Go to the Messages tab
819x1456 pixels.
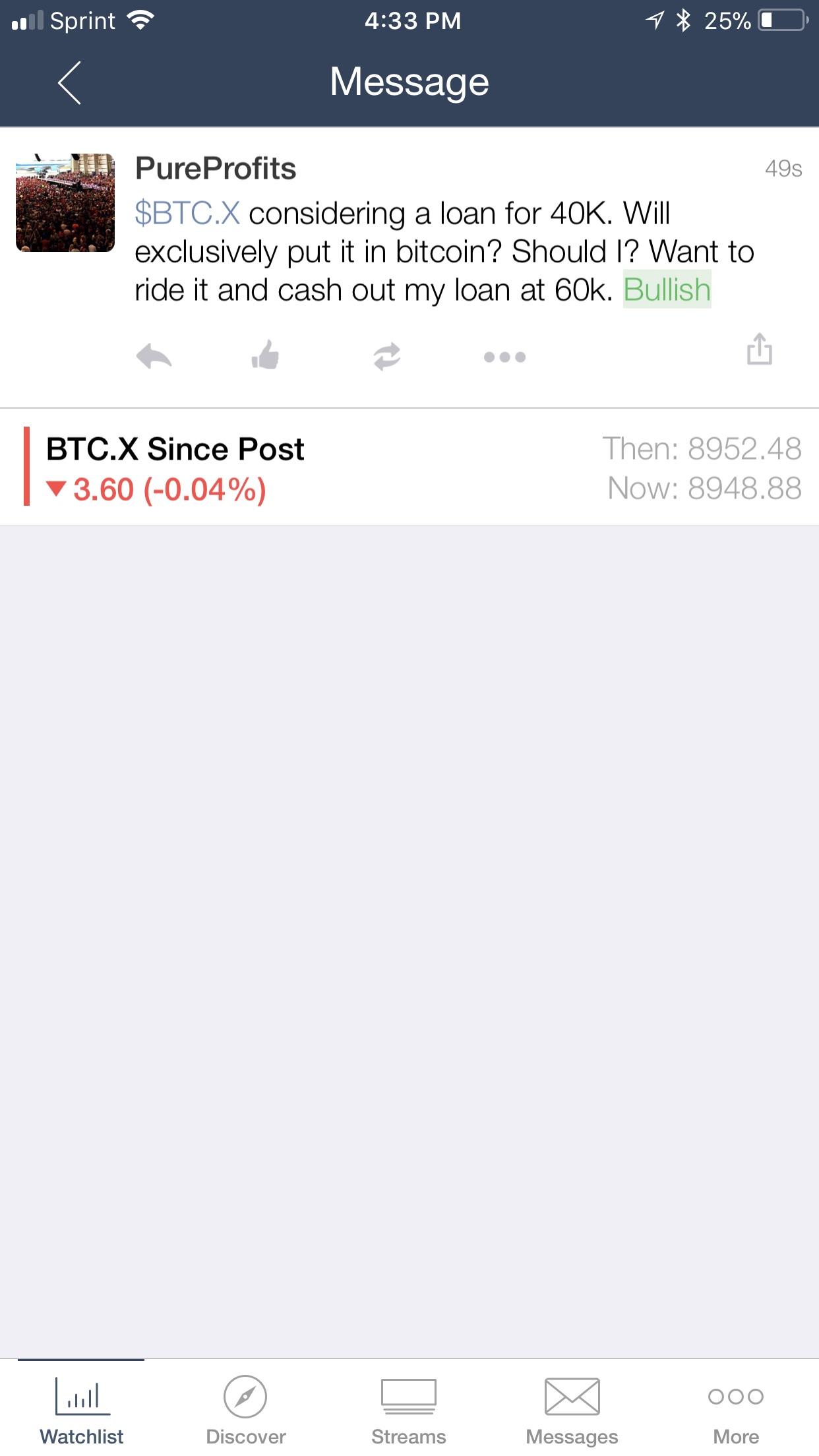click(x=572, y=1409)
